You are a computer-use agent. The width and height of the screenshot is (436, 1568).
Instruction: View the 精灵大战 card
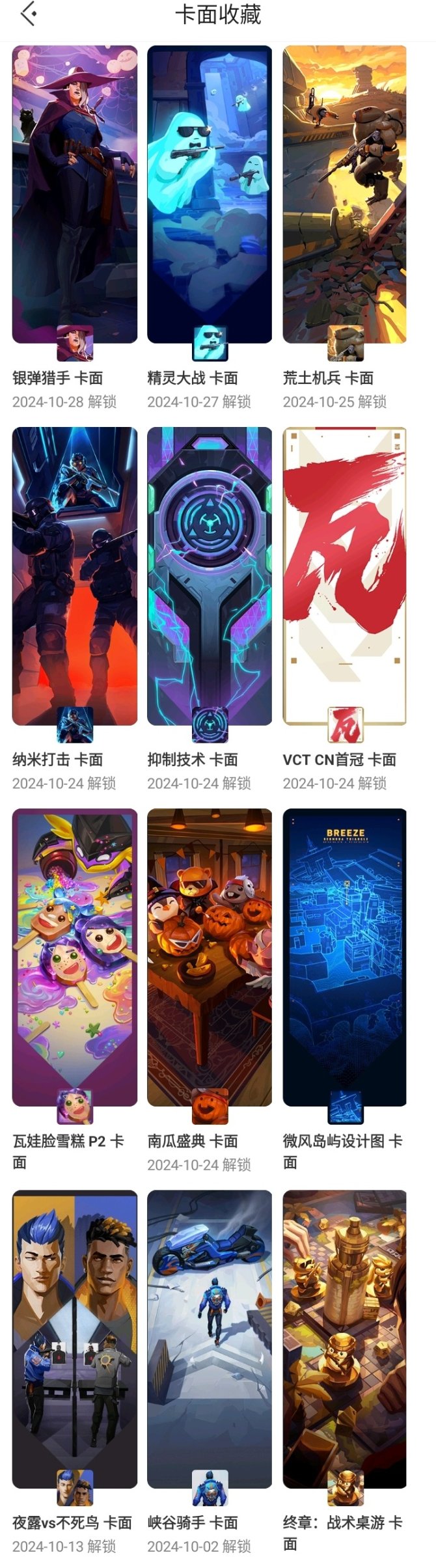(210, 194)
